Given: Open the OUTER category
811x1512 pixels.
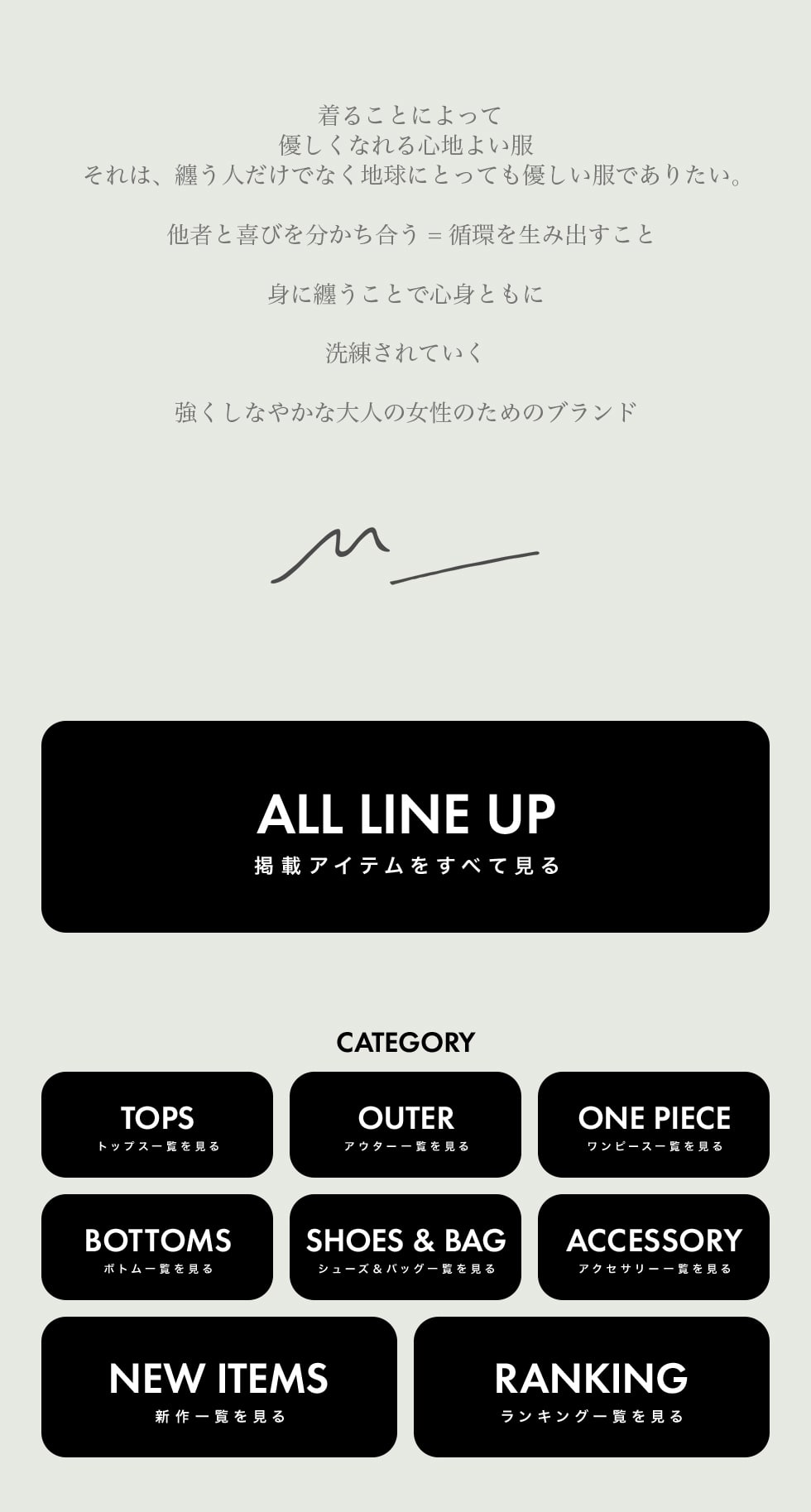Looking at the screenshot, I should (x=405, y=1125).
